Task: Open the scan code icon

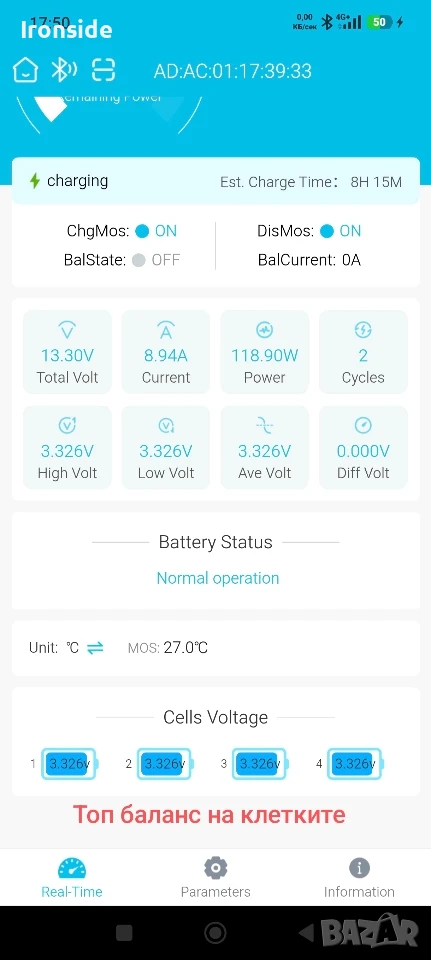Action: [103, 70]
